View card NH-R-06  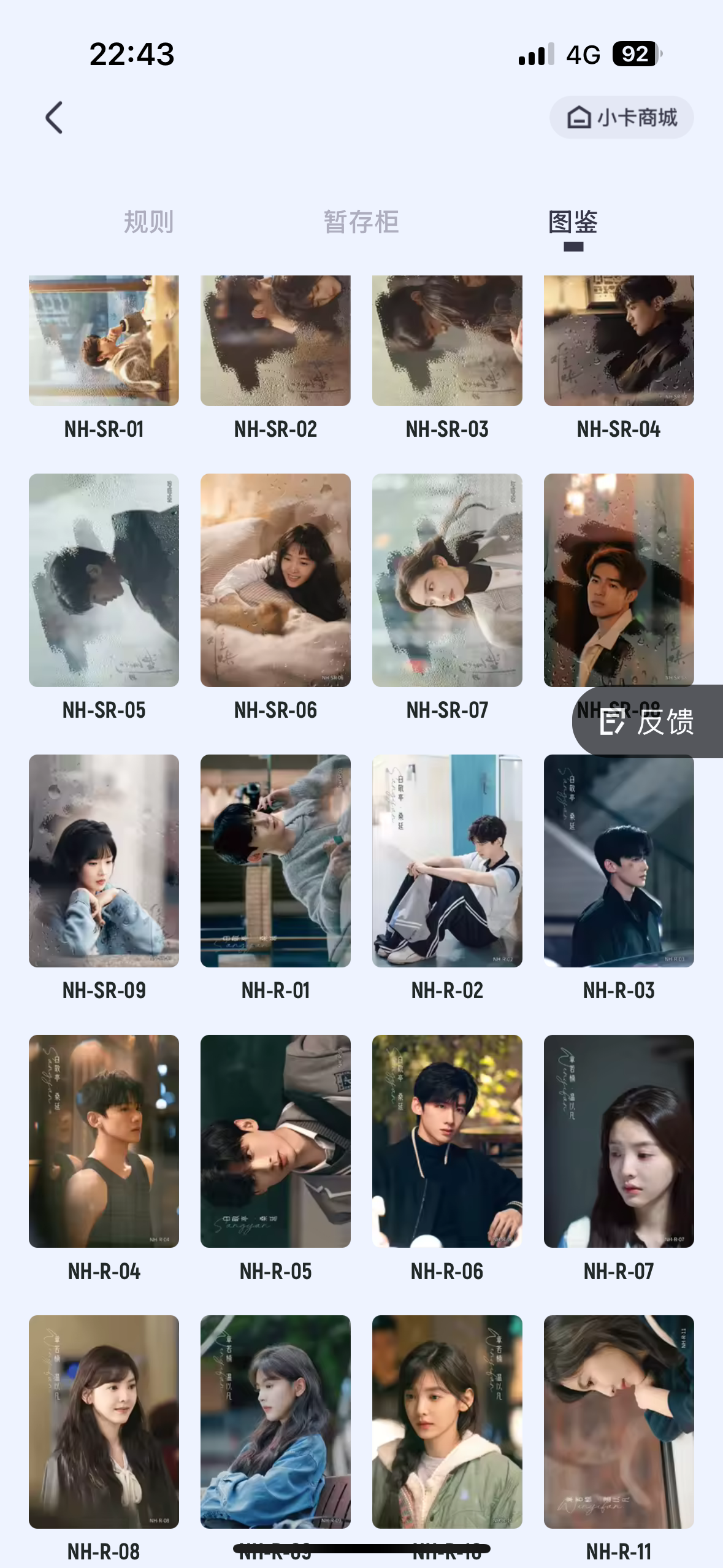[447, 1141]
